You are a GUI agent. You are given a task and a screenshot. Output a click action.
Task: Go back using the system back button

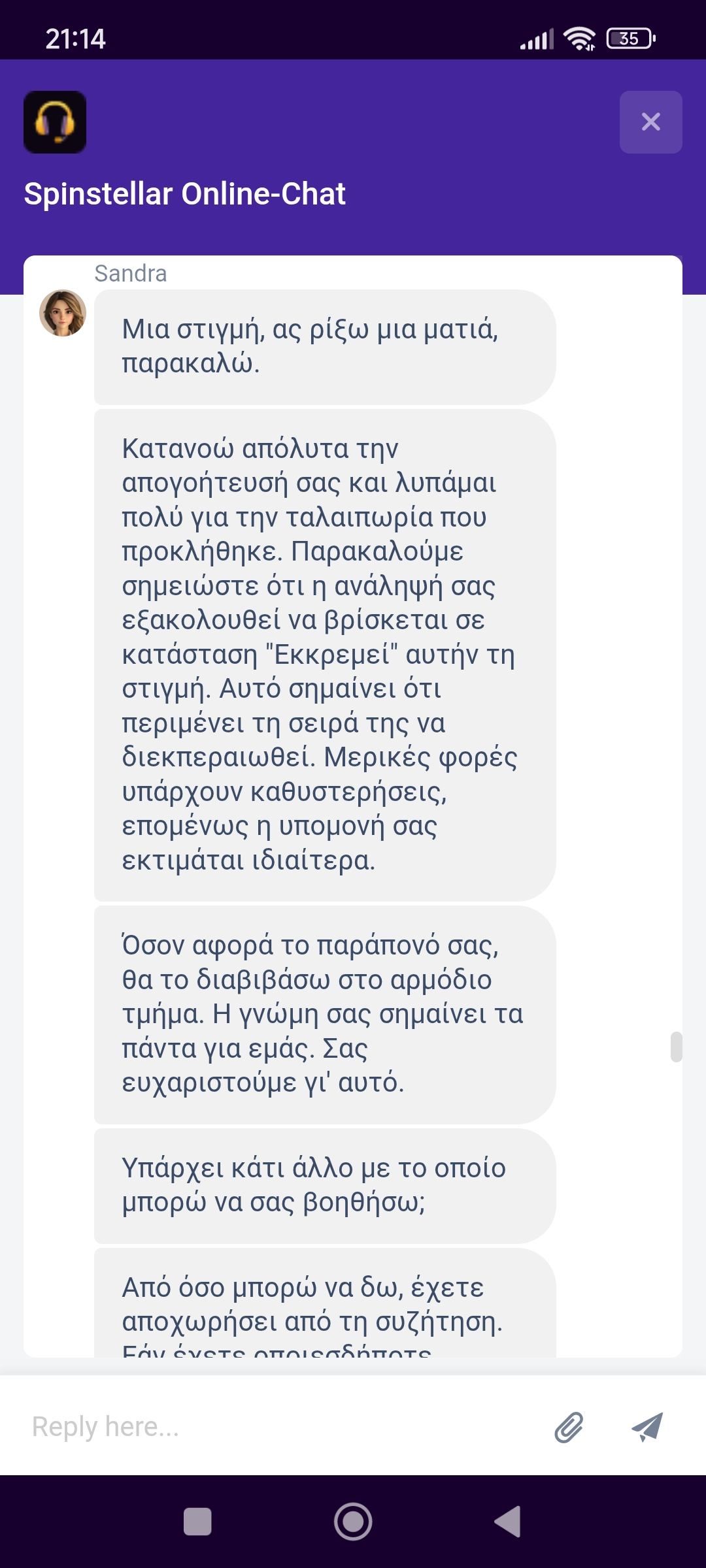[x=508, y=1522]
